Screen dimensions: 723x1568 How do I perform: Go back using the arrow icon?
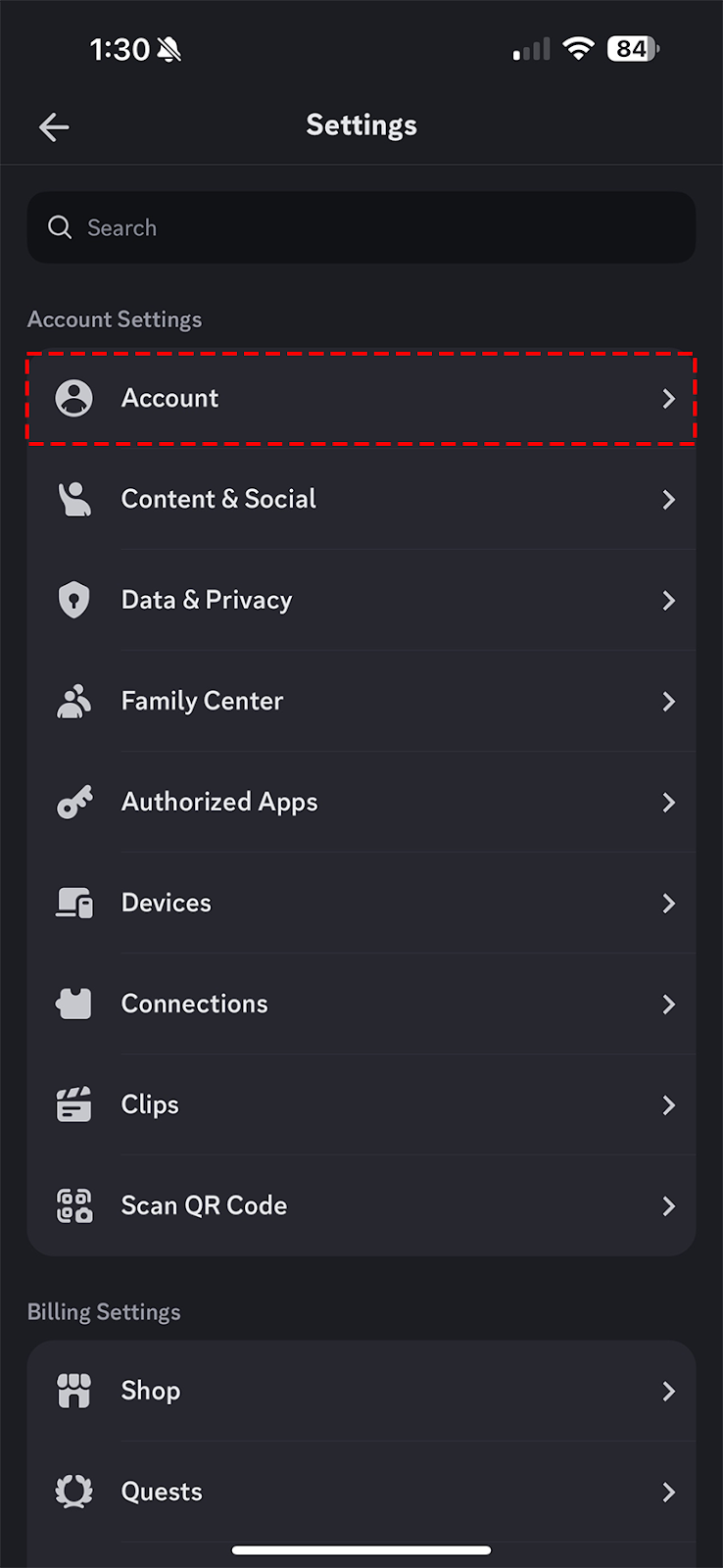[x=54, y=126]
